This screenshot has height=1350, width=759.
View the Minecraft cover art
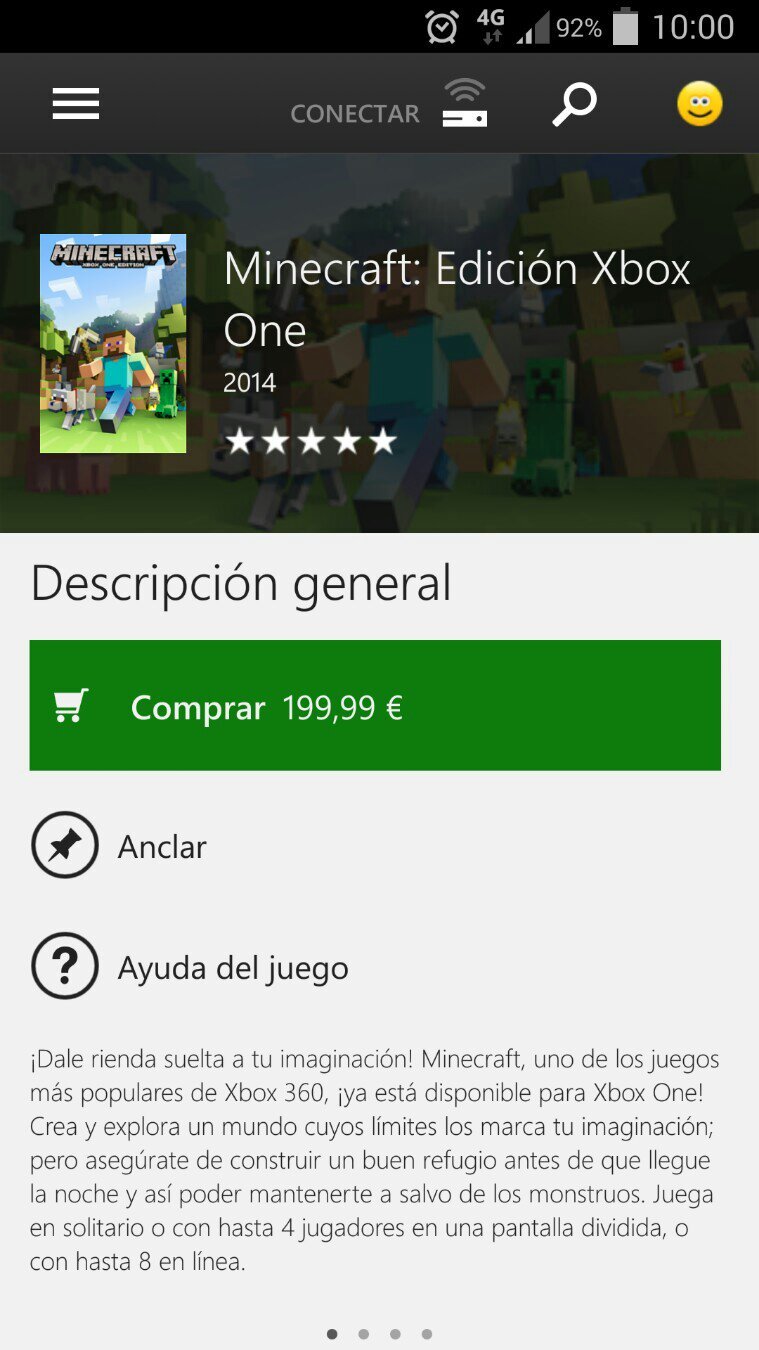(x=113, y=344)
